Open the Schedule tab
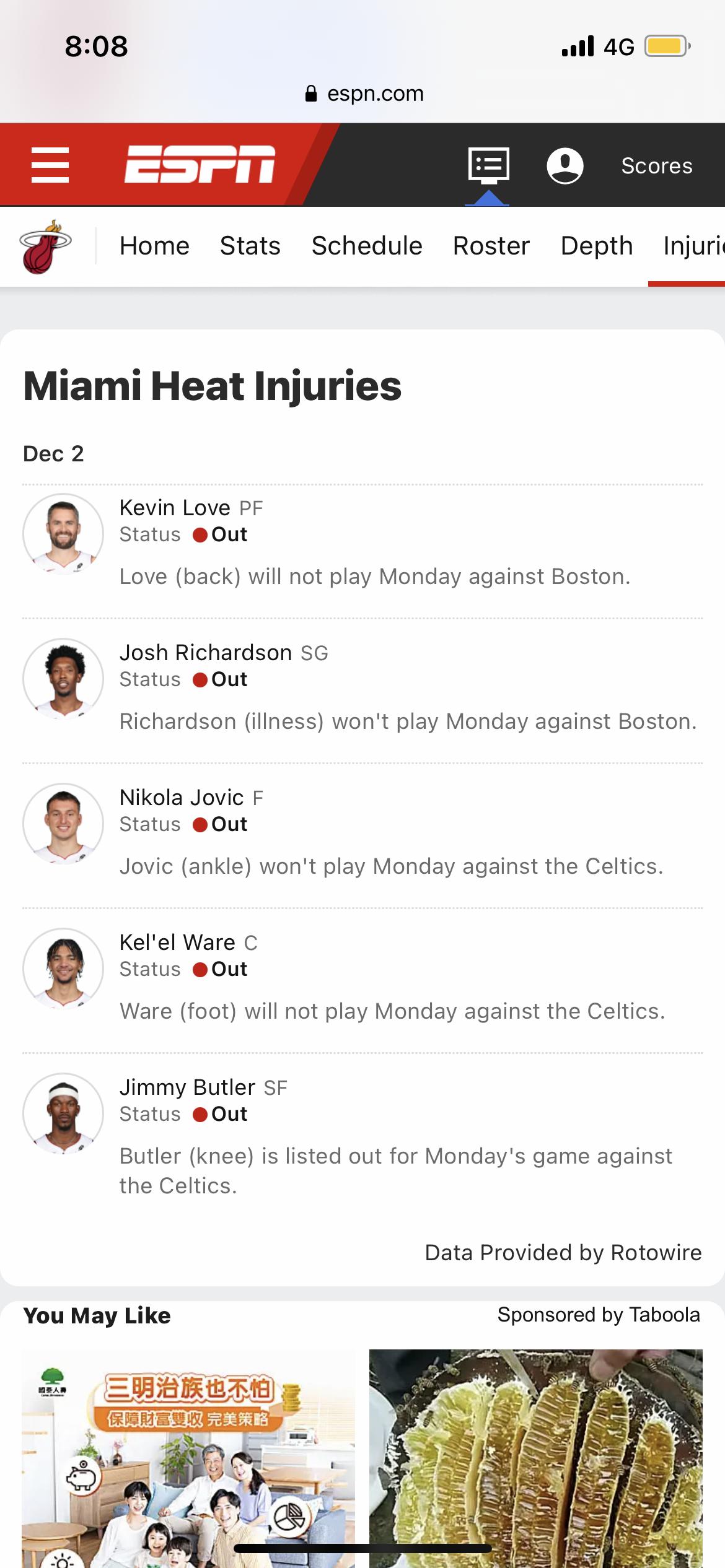The height and width of the screenshot is (1568, 725). tap(367, 246)
